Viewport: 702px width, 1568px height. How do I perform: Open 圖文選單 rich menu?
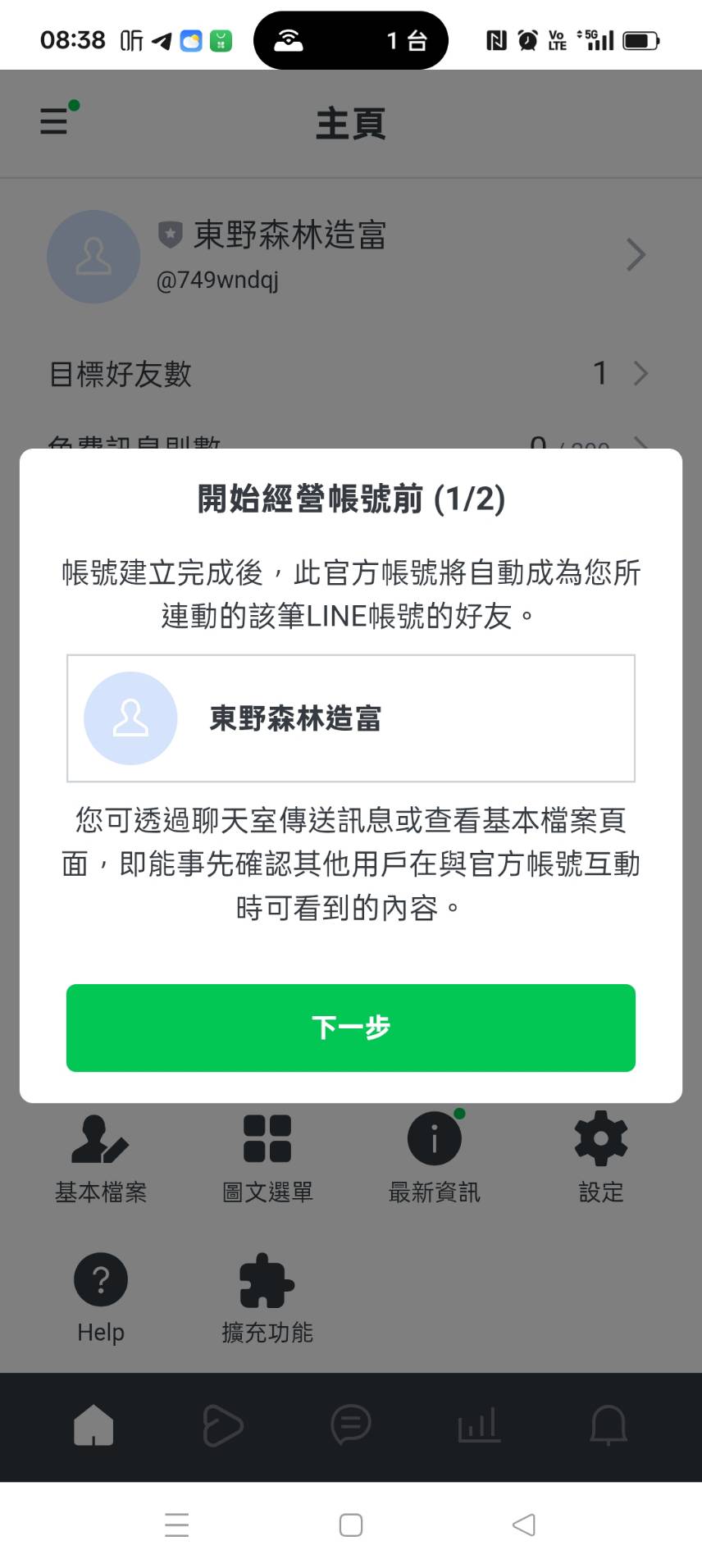tap(267, 1156)
